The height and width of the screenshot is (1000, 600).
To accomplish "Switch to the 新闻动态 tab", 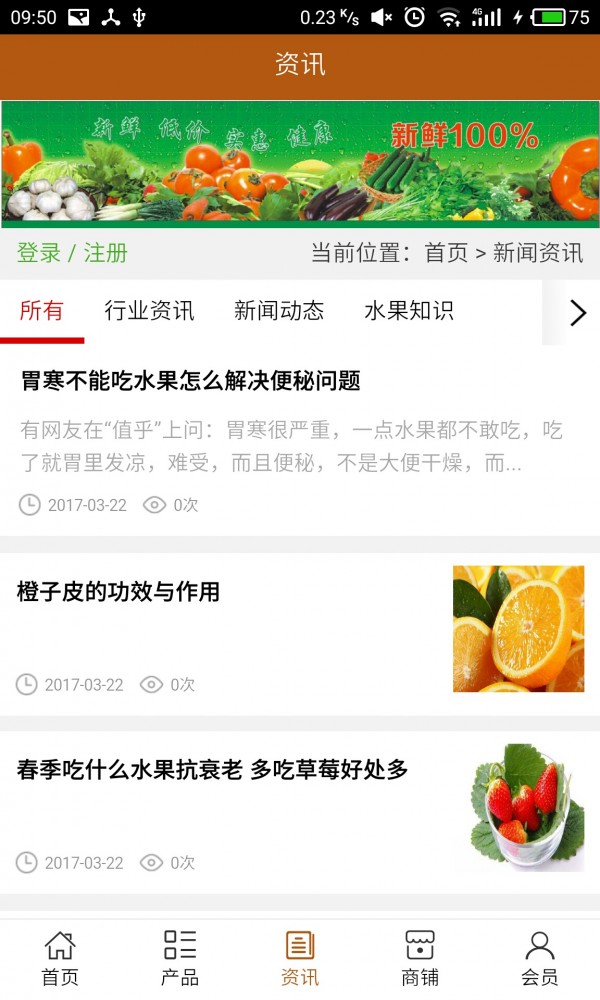I will click(x=279, y=311).
